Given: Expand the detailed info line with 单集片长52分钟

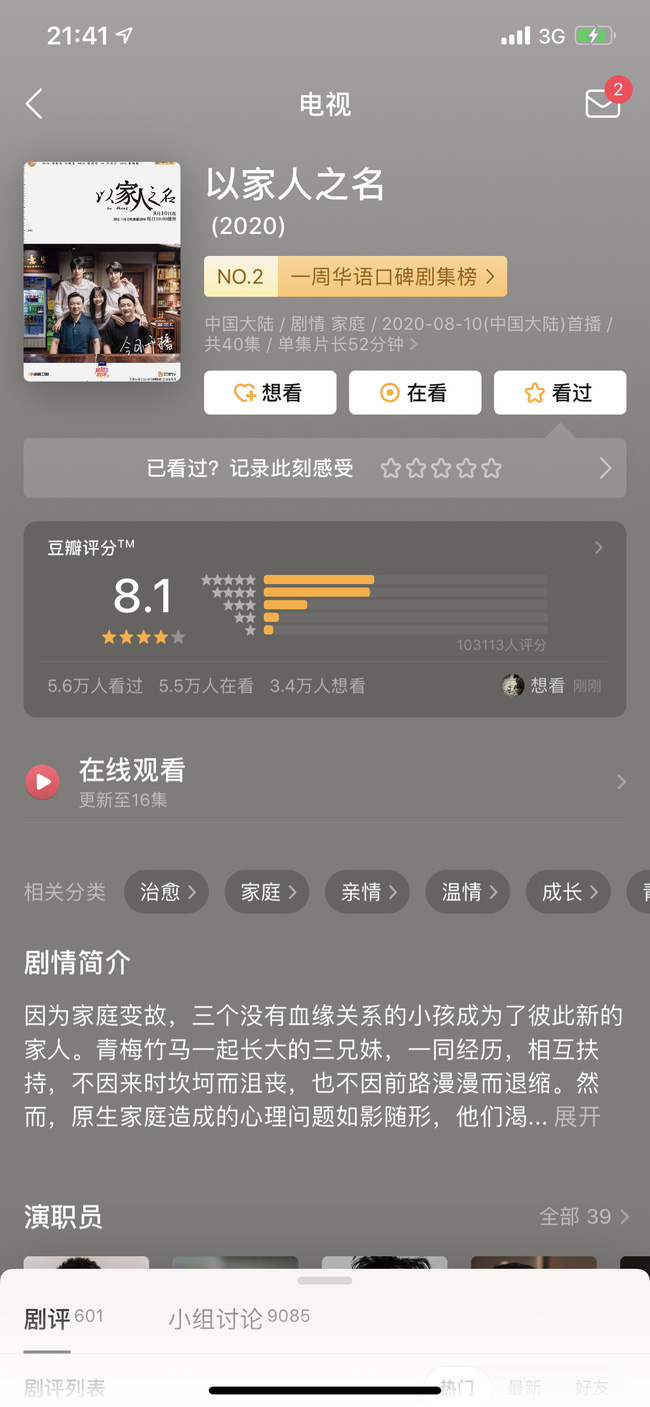Looking at the screenshot, I should 347,345.
